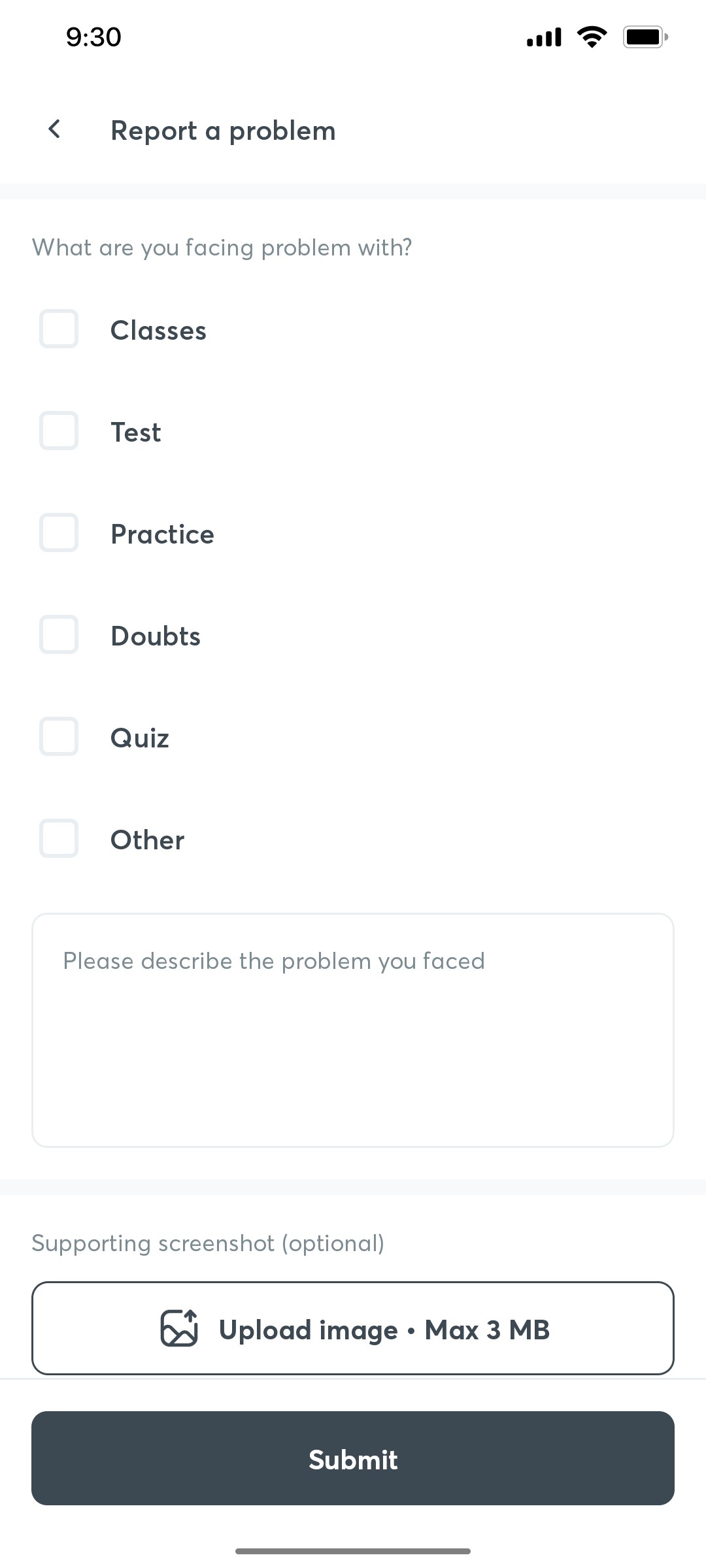Select the Classes label text
This screenshot has width=706, height=1568.
click(x=158, y=331)
